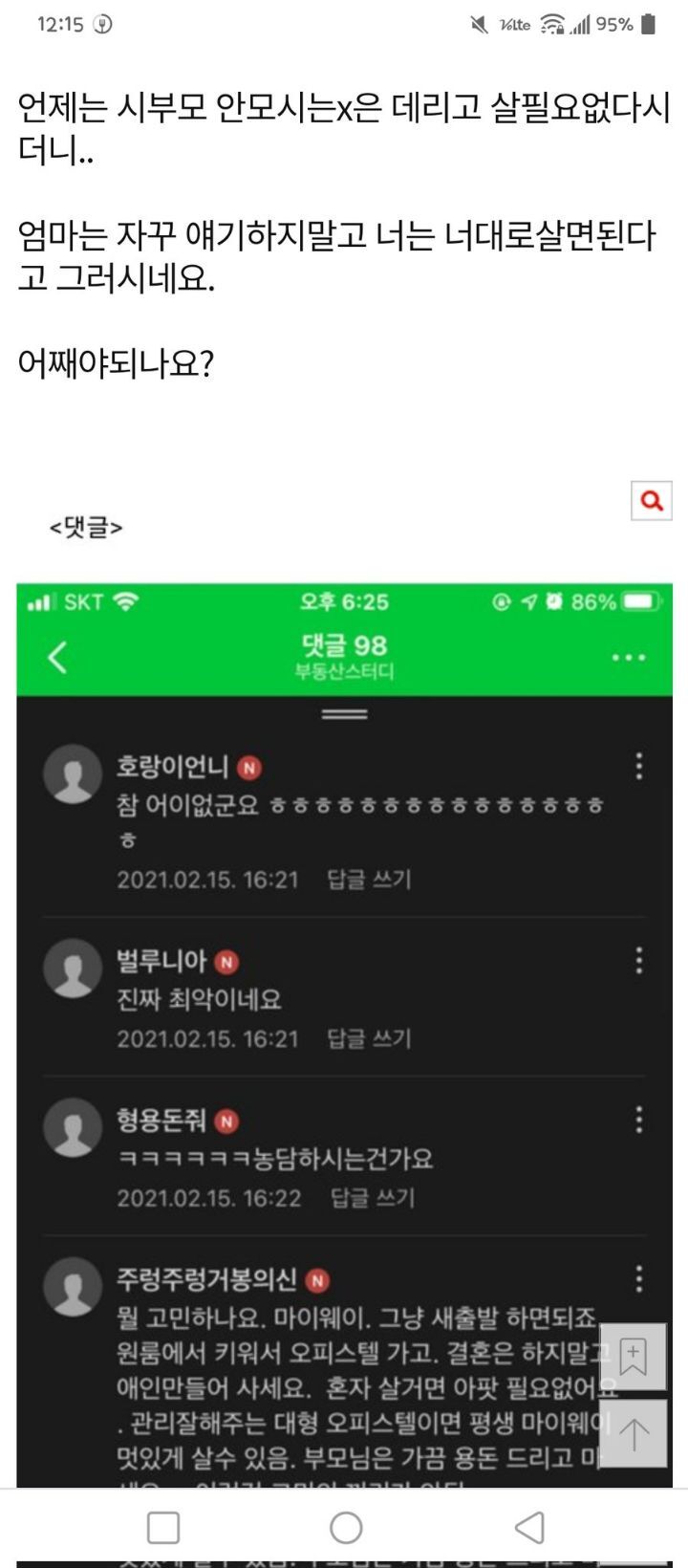Open the red search magnifier icon
Screen dimensions: 688x1568
point(653,501)
